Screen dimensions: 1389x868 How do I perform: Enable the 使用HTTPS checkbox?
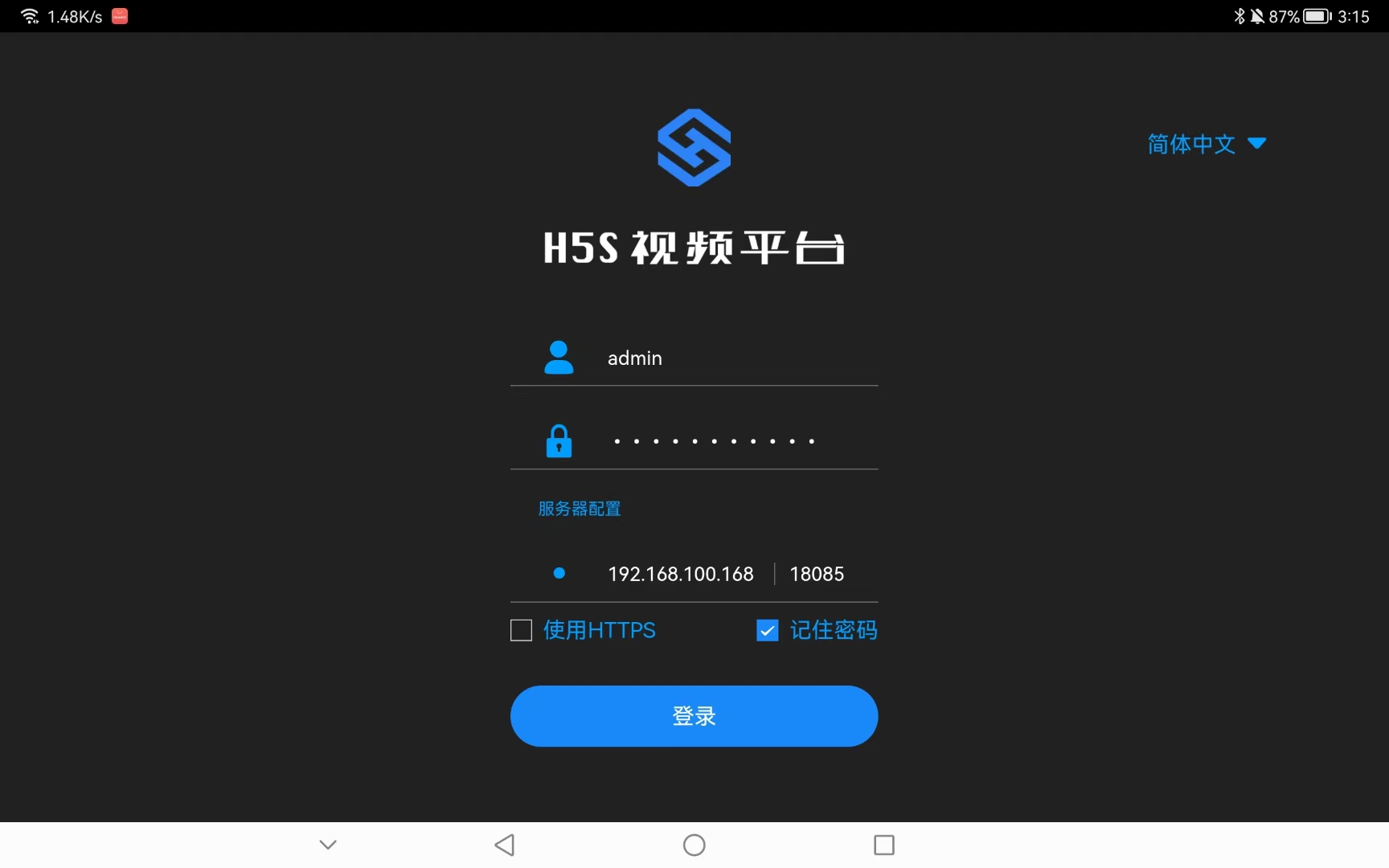tap(522, 630)
